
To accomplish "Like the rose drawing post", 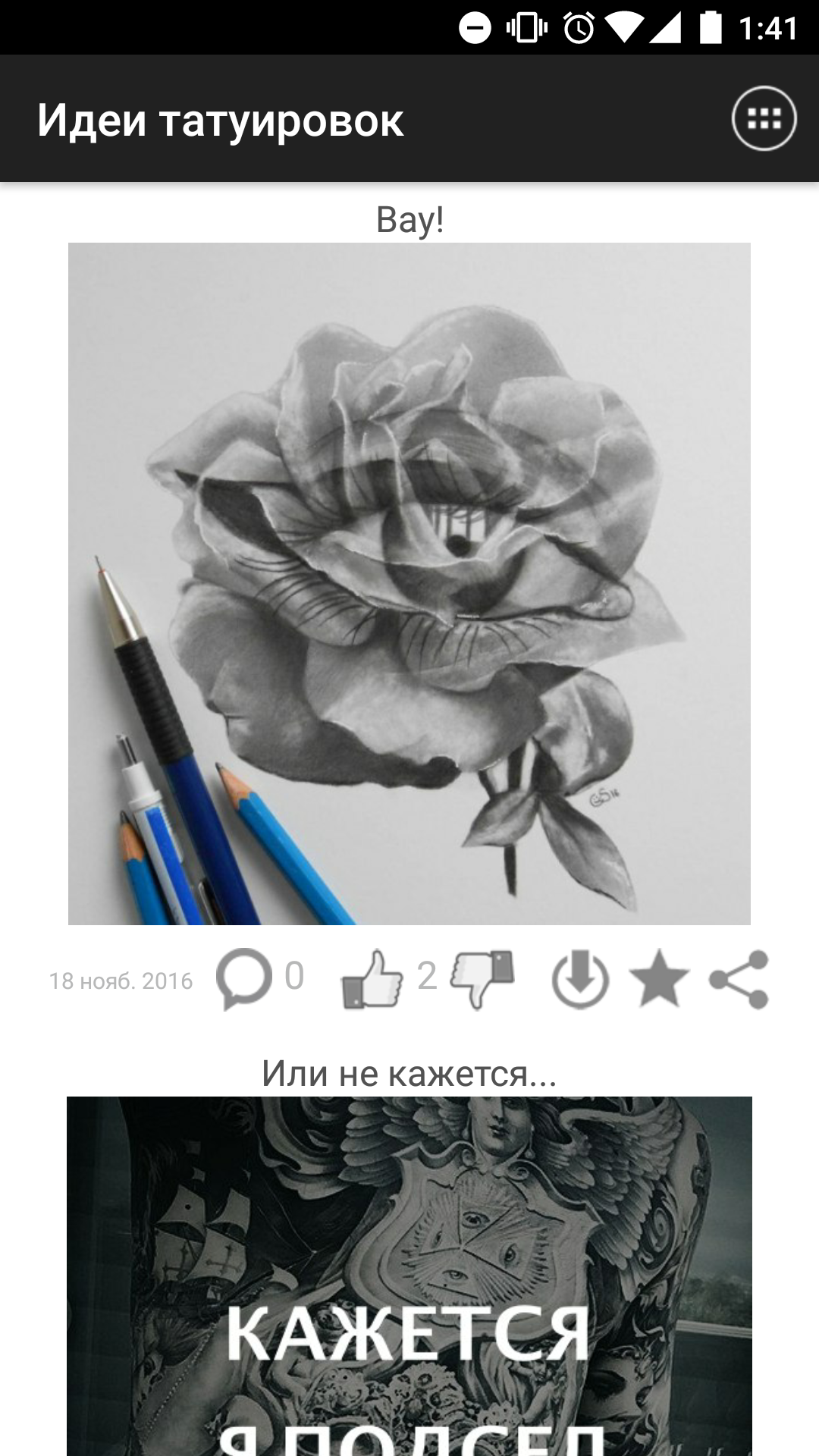I will (x=372, y=979).
